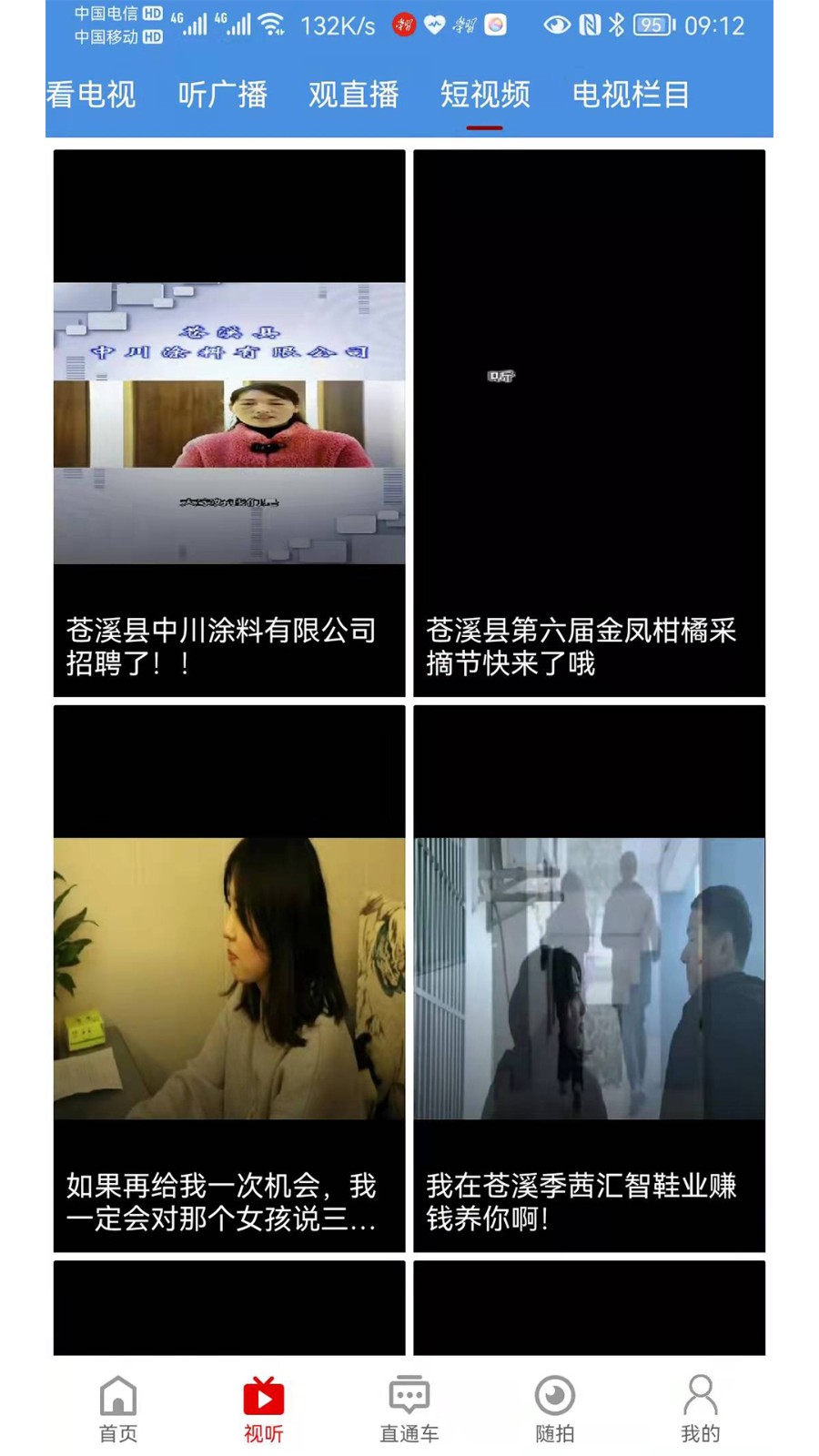Switch to the 听广播 tab
Viewport: 819px width, 1456px height.
222,95
